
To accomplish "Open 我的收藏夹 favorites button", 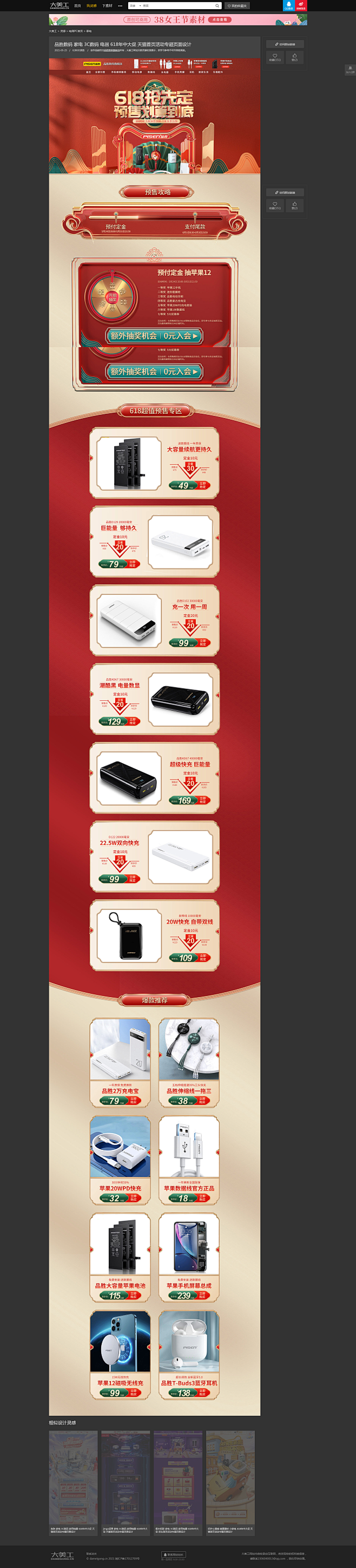I will 237,5.
